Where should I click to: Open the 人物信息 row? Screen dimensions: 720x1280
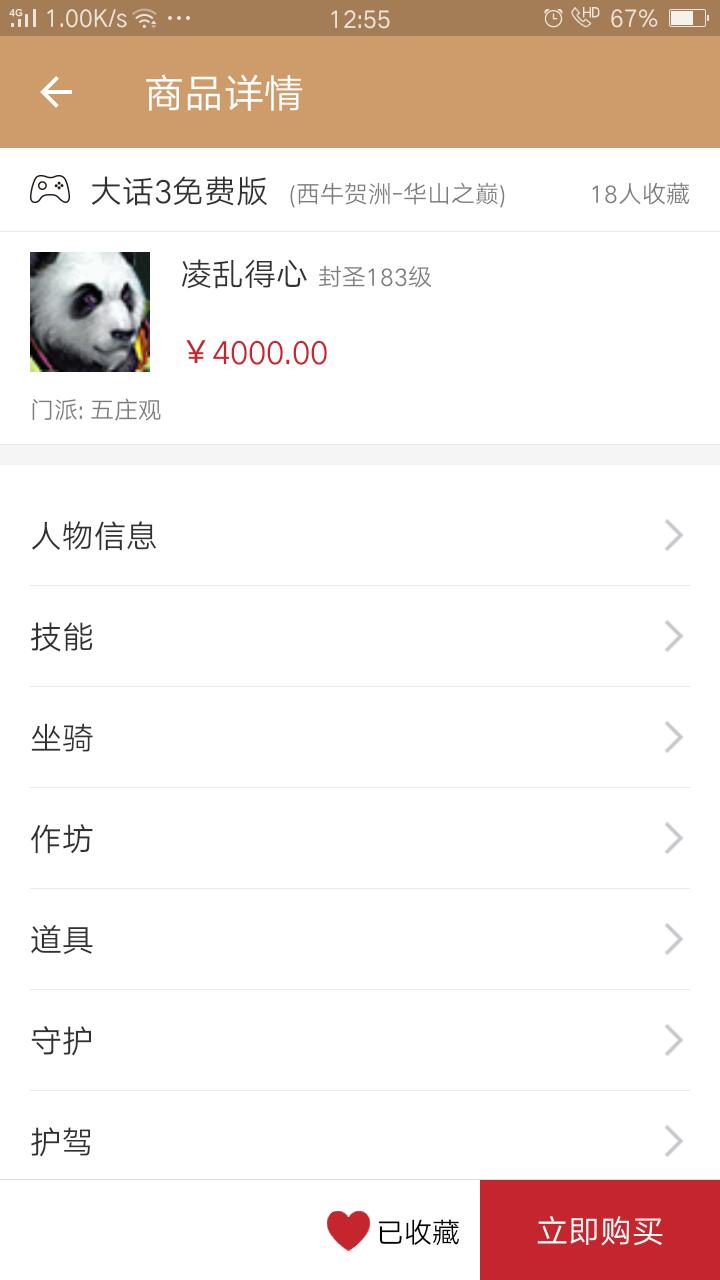tap(360, 536)
